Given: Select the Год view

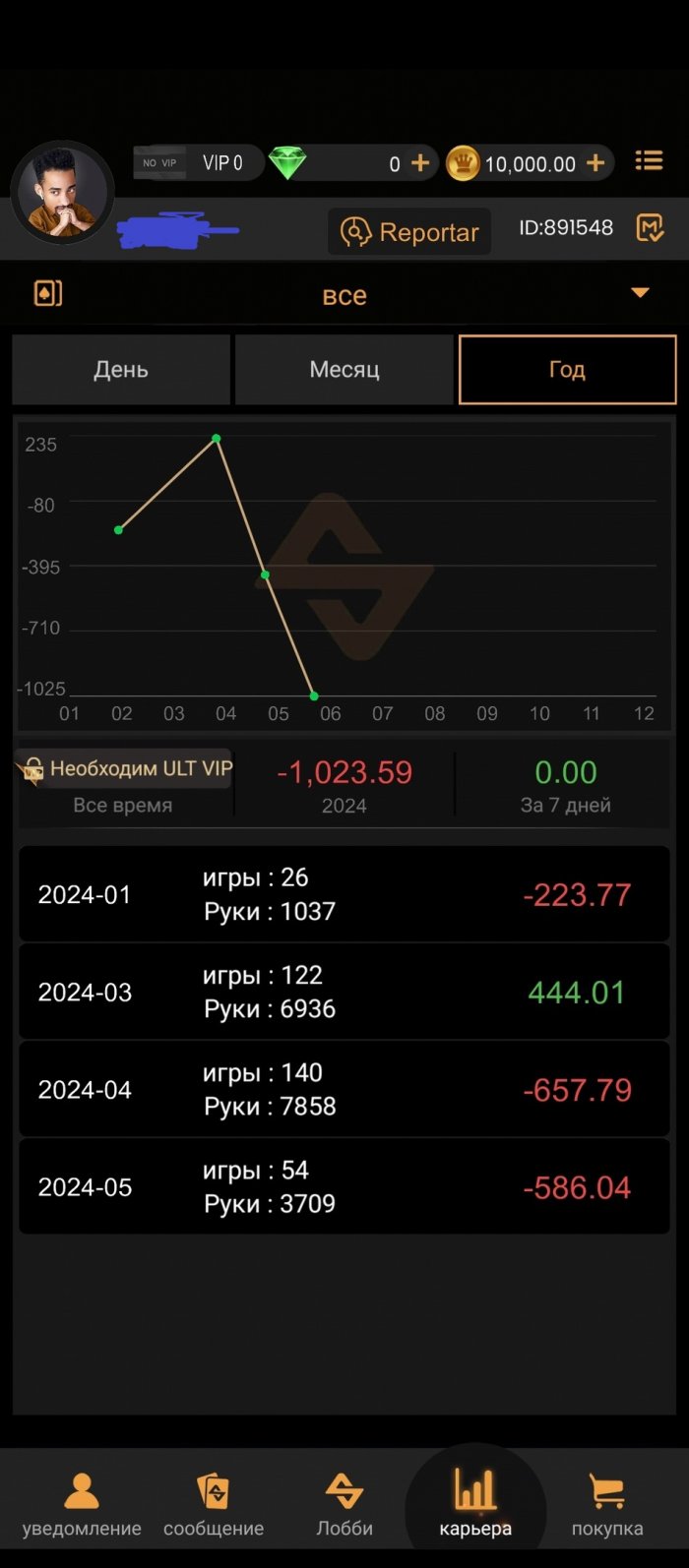Looking at the screenshot, I should coord(567,370).
